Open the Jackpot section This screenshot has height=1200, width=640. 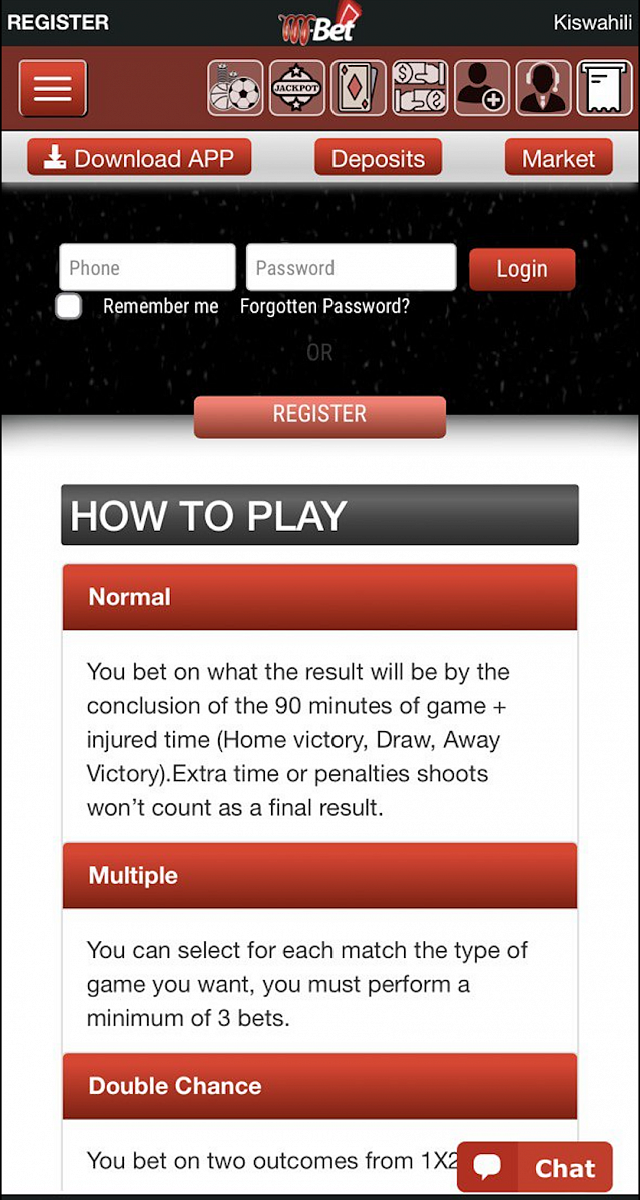tap(296, 88)
